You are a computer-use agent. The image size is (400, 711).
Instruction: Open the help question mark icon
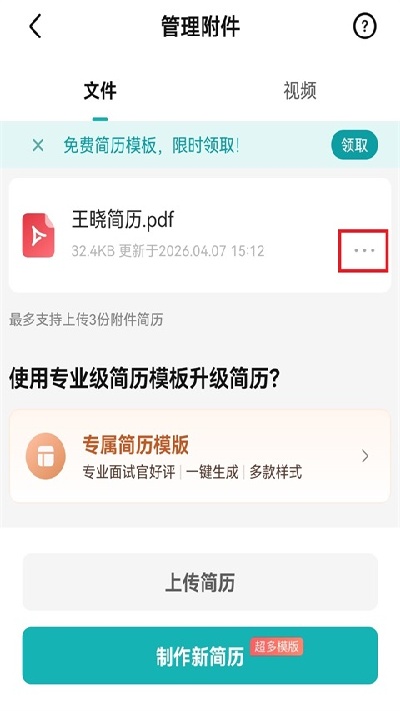tap(365, 27)
